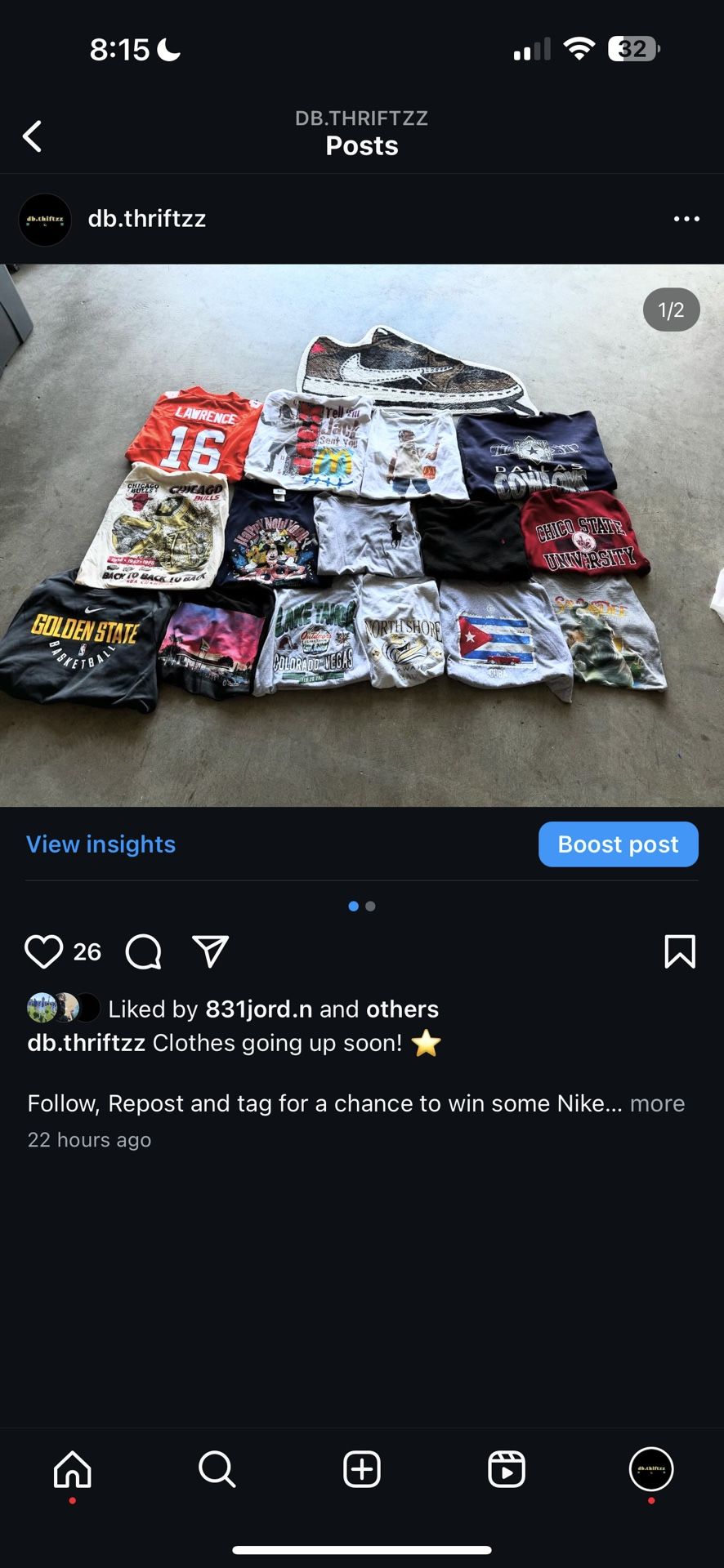Open db.thriftzz username link in the caption
This screenshot has height=1568, width=724.
coord(84,1043)
